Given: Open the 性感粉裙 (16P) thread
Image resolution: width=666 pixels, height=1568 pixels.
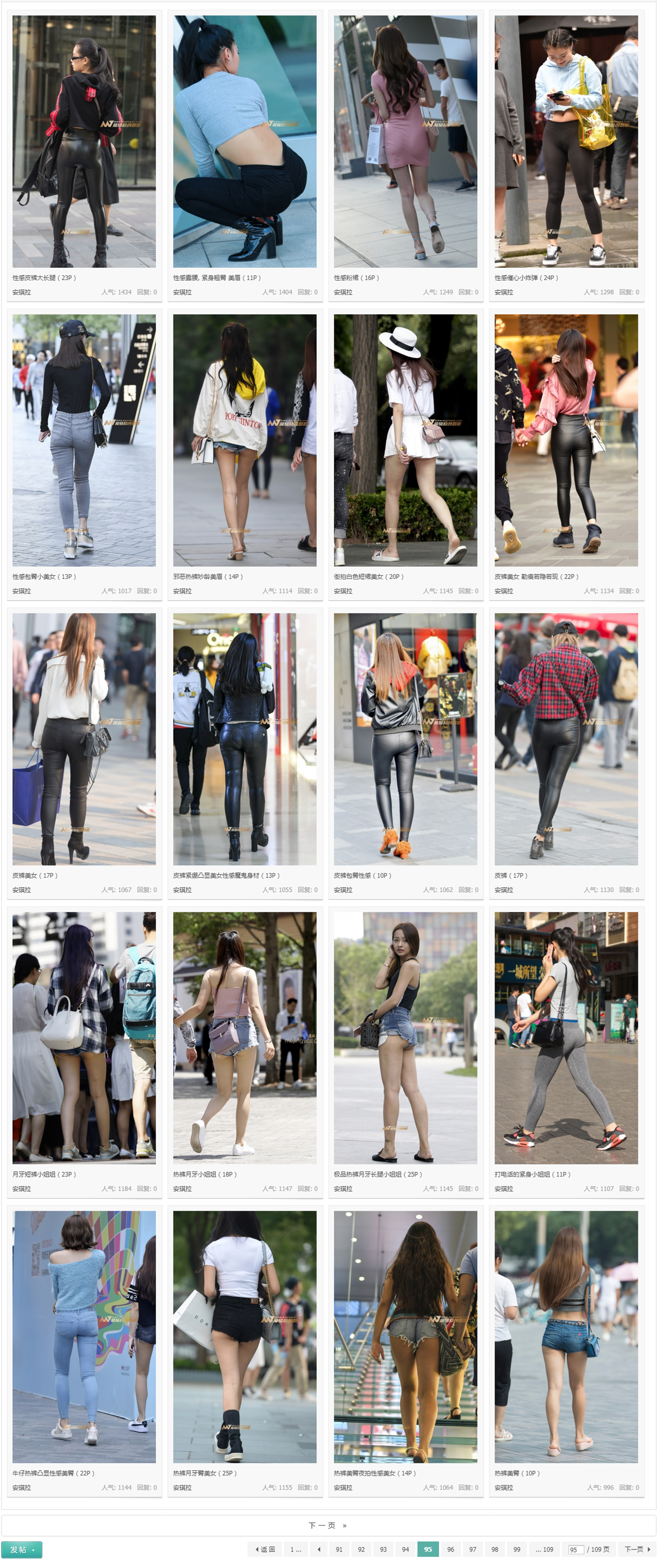Looking at the screenshot, I should tap(356, 277).
